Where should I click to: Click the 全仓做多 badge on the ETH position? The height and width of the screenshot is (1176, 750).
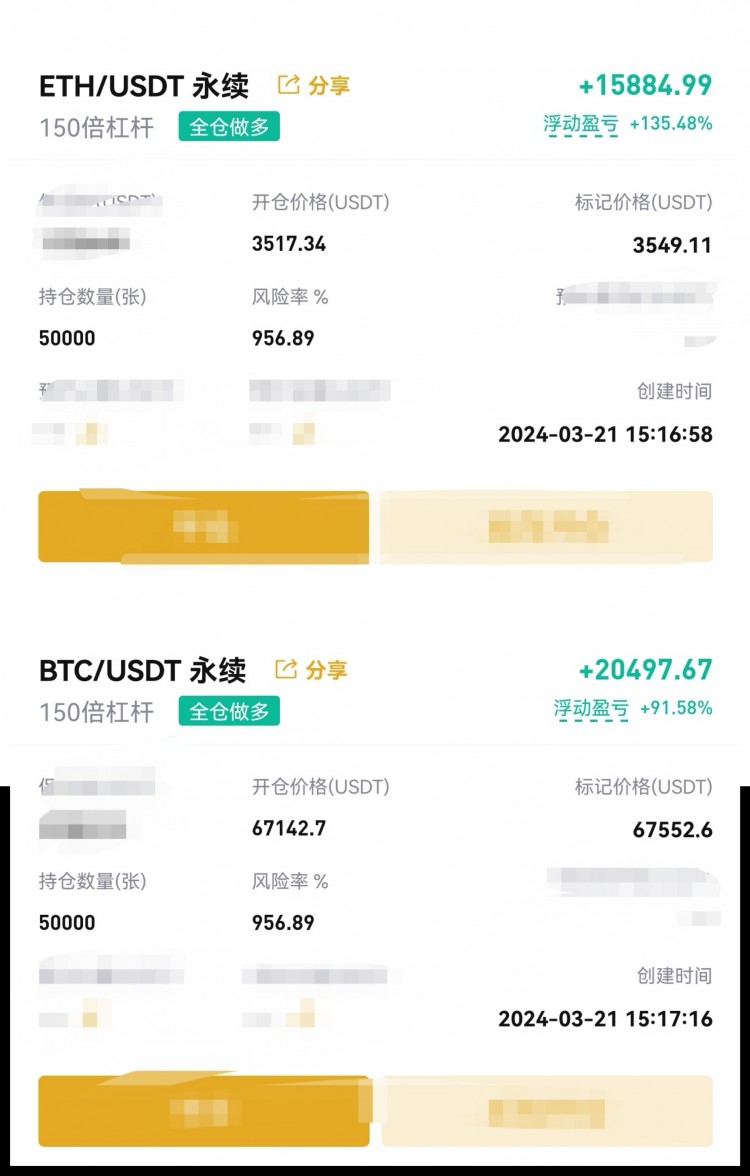point(231,127)
